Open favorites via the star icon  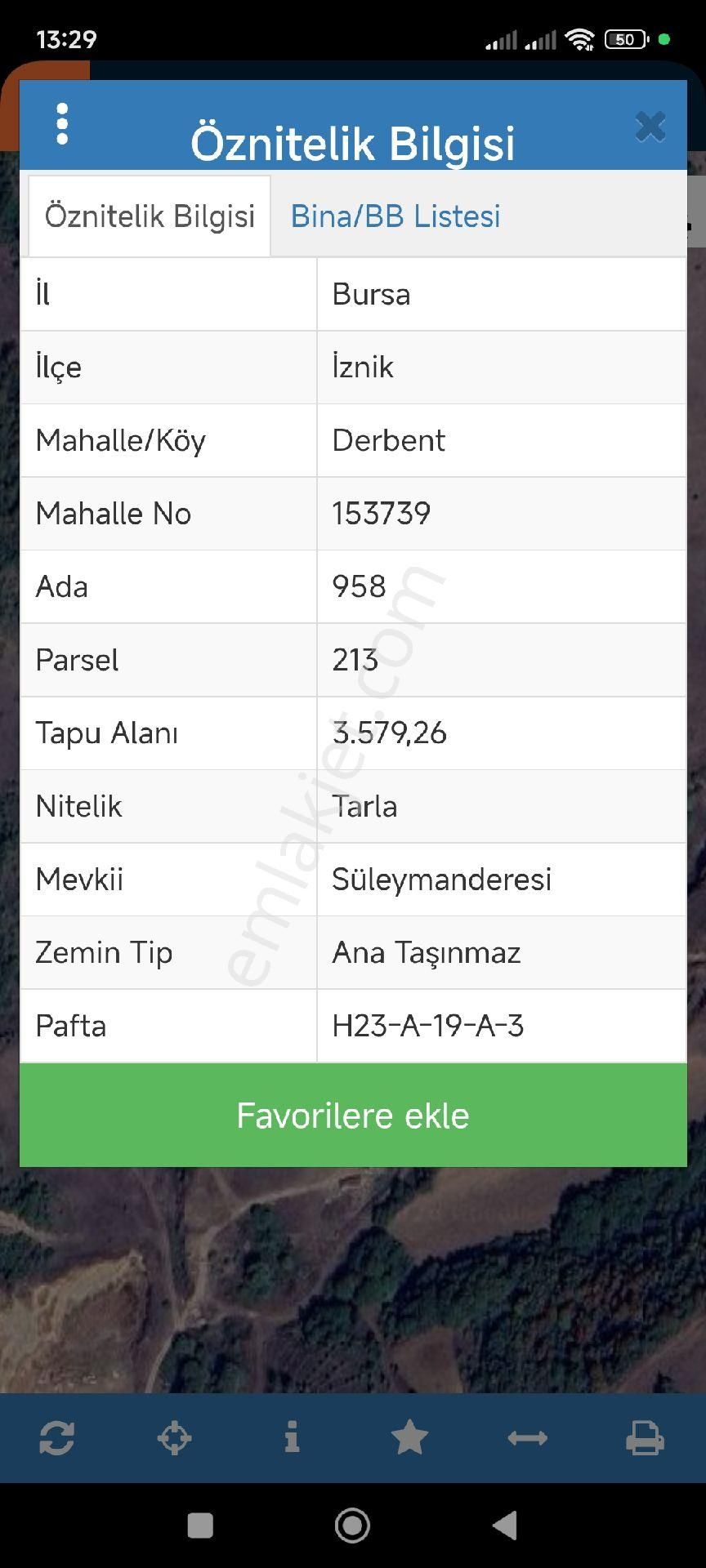click(411, 1437)
